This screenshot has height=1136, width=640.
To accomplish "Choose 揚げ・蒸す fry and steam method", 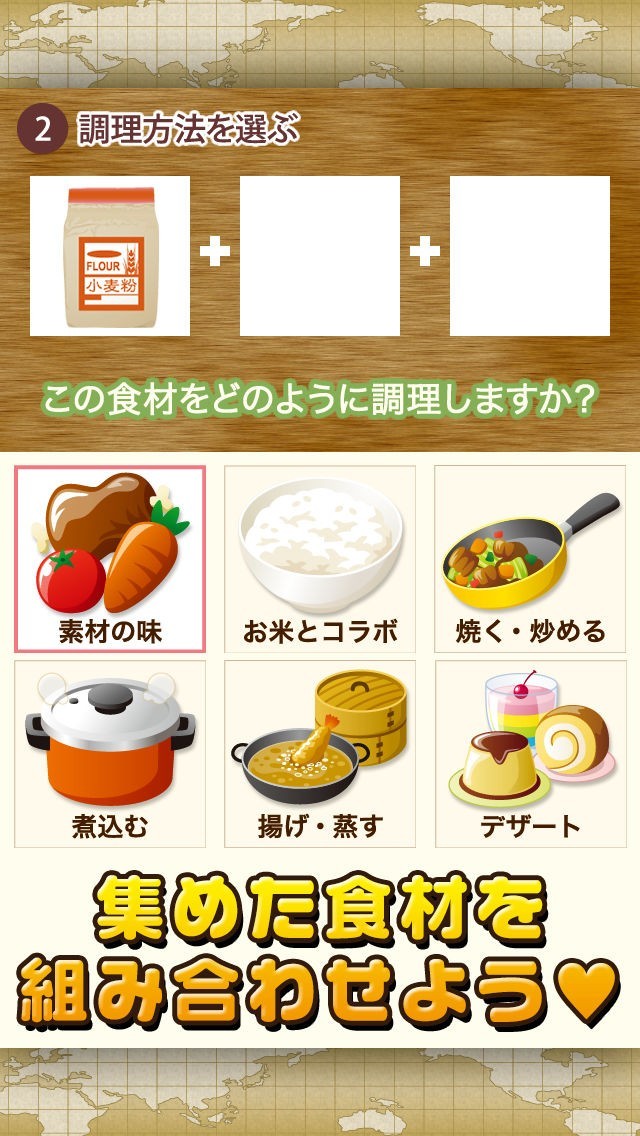I will pyautogui.click(x=320, y=754).
